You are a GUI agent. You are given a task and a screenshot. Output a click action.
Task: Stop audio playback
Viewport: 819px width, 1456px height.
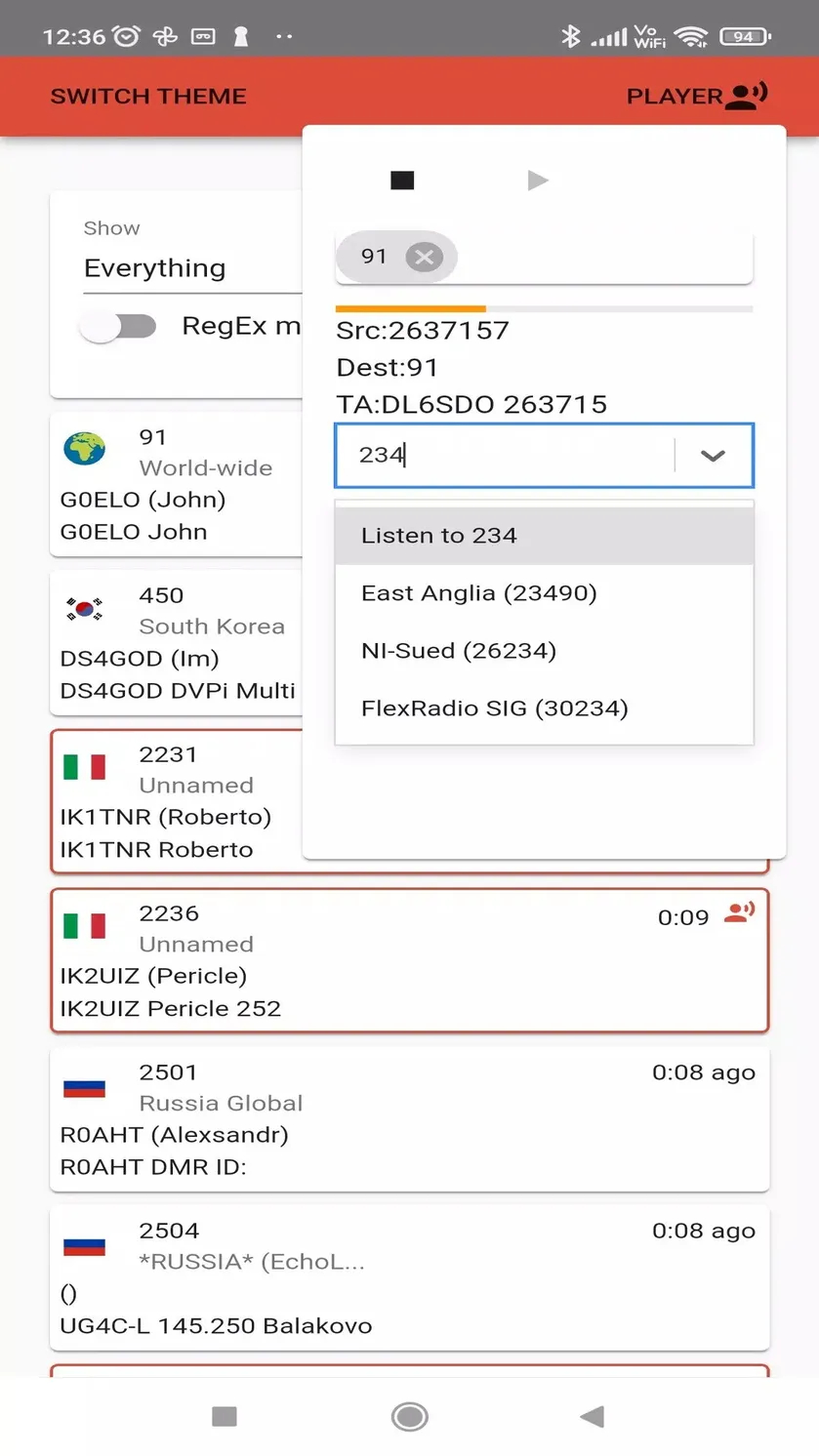(x=402, y=181)
